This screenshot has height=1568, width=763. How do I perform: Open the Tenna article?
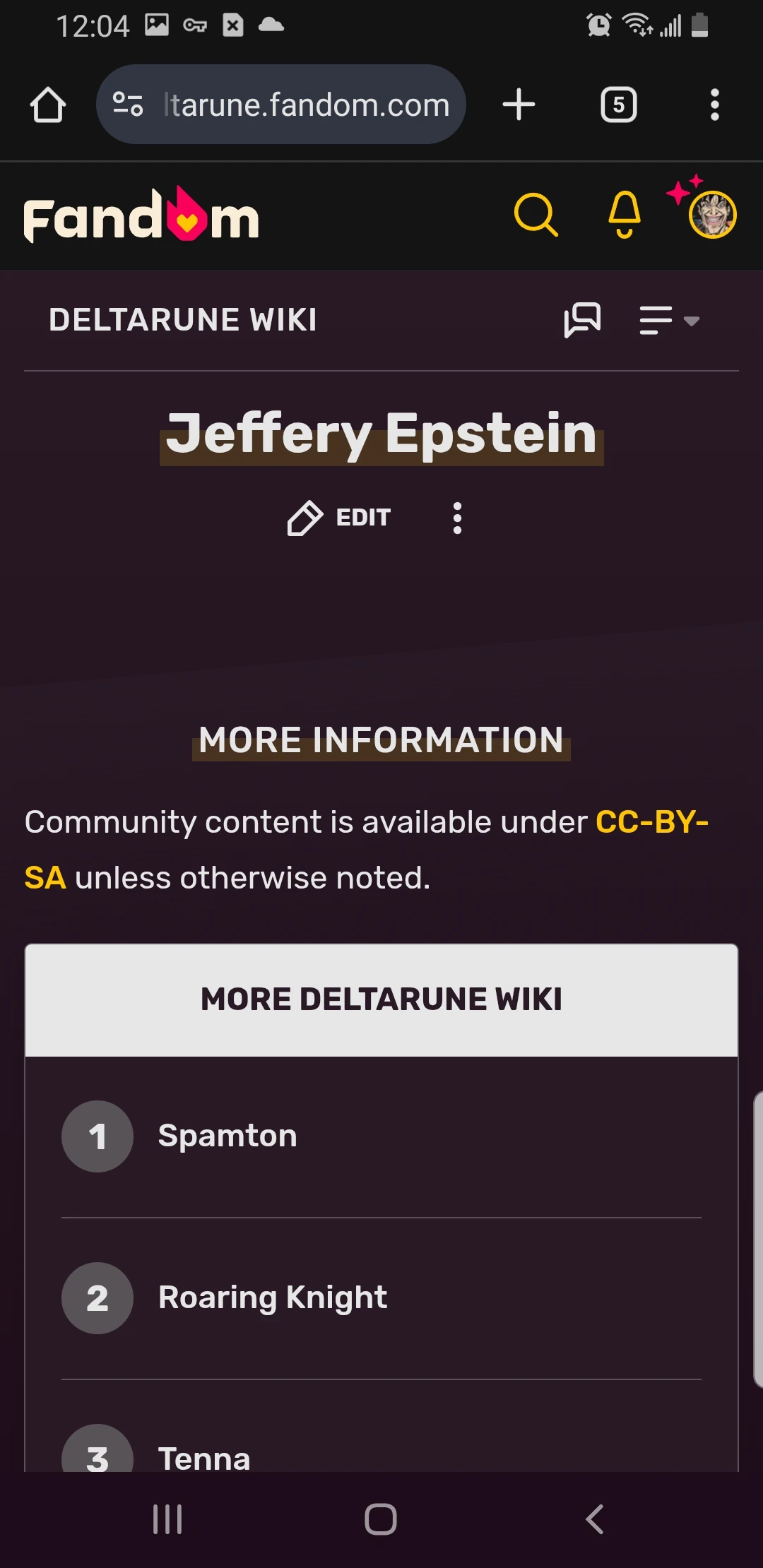204,1458
